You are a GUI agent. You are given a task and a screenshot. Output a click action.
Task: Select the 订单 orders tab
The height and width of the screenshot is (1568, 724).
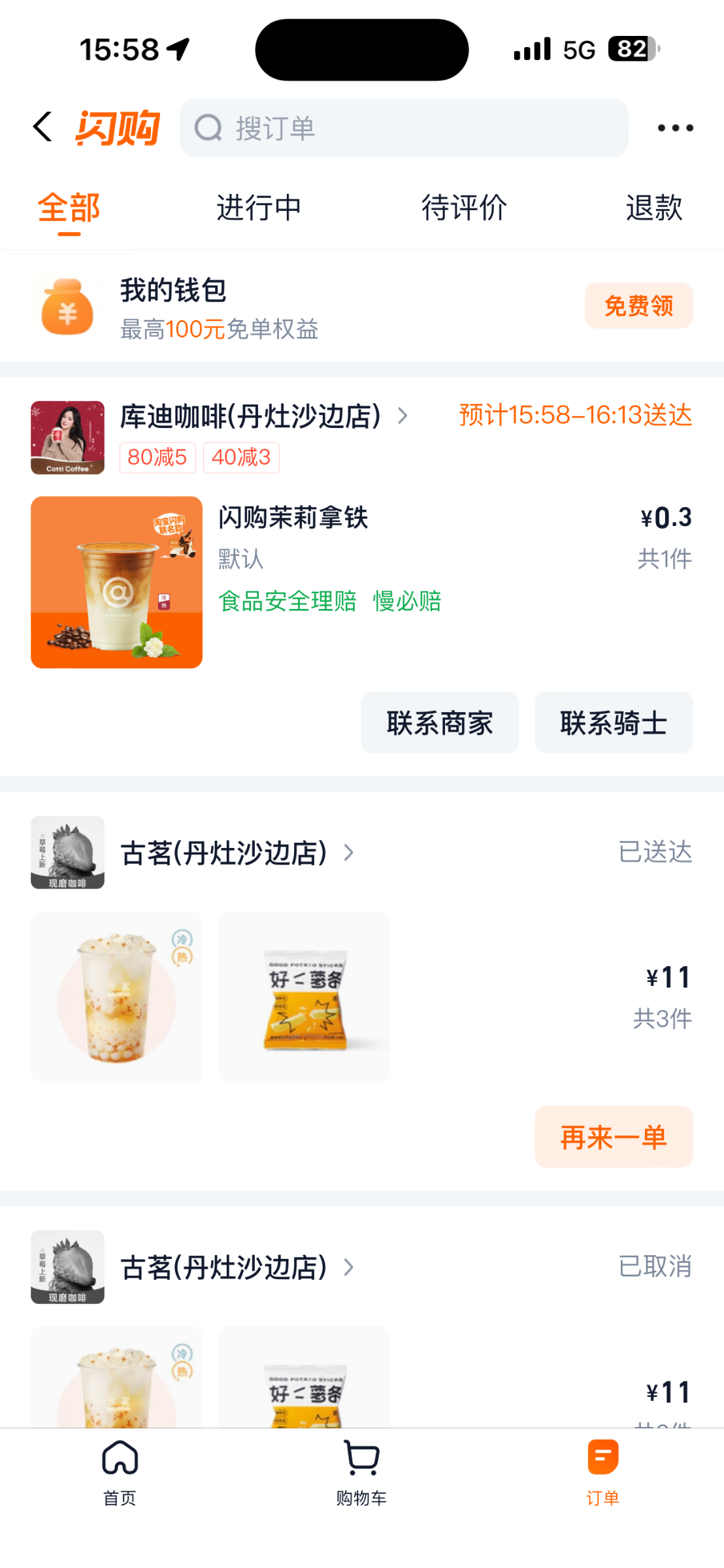point(602,1473)
